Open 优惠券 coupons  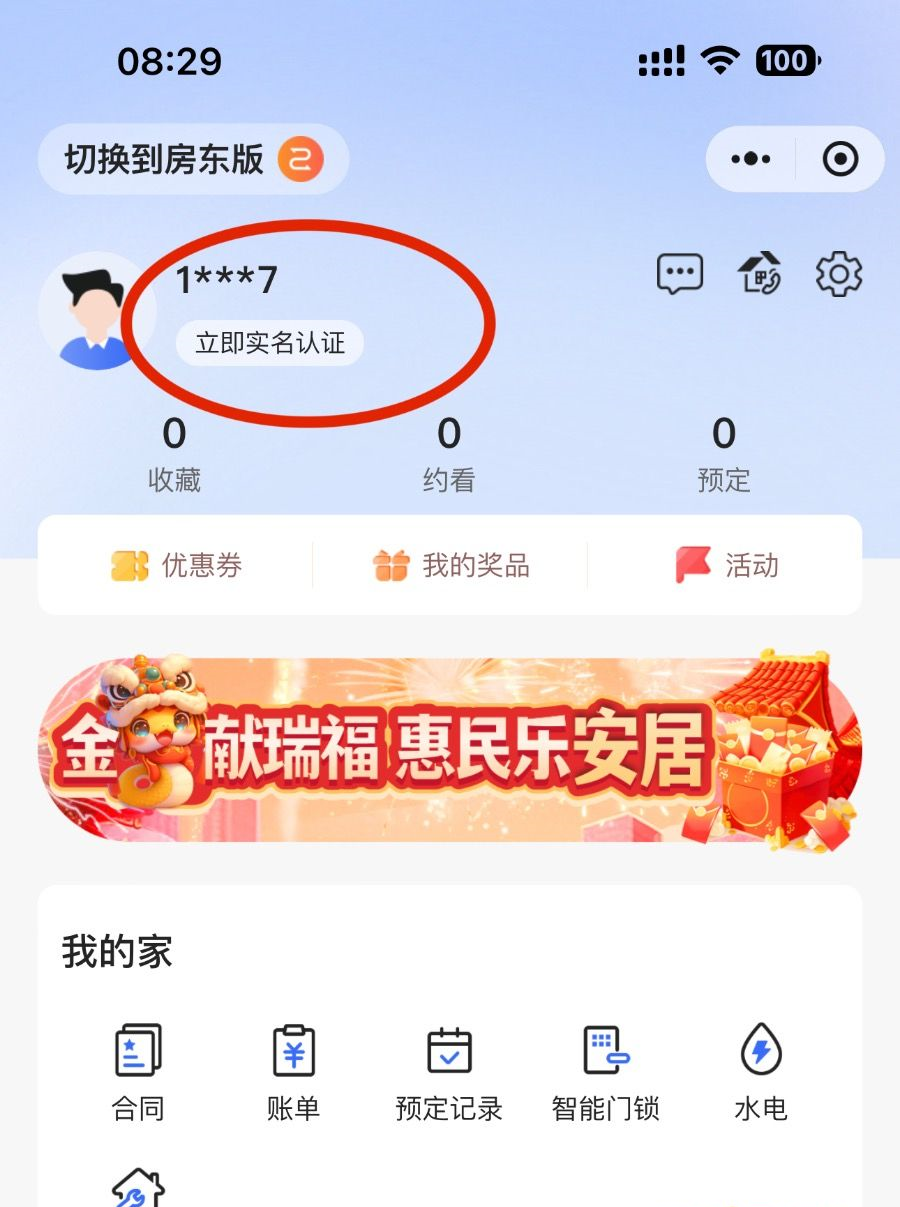[x=177, y=566]
